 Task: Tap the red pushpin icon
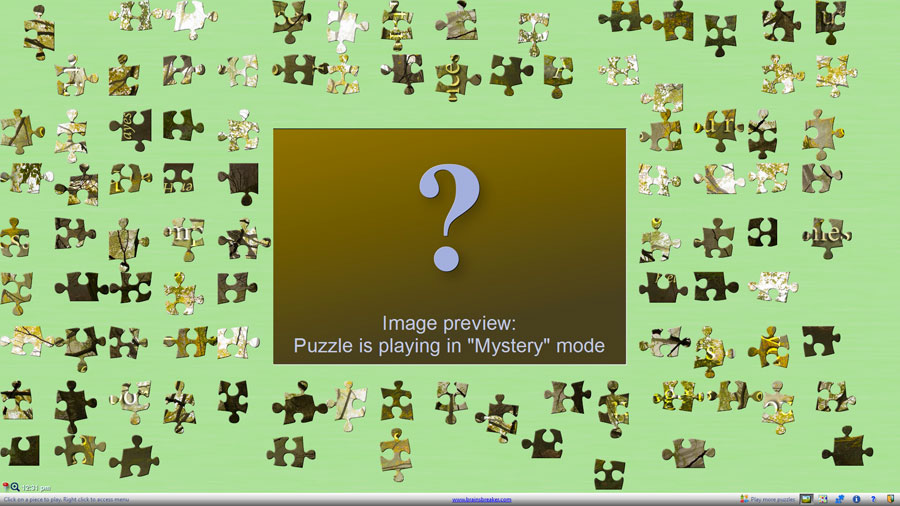tap(6, 486)
